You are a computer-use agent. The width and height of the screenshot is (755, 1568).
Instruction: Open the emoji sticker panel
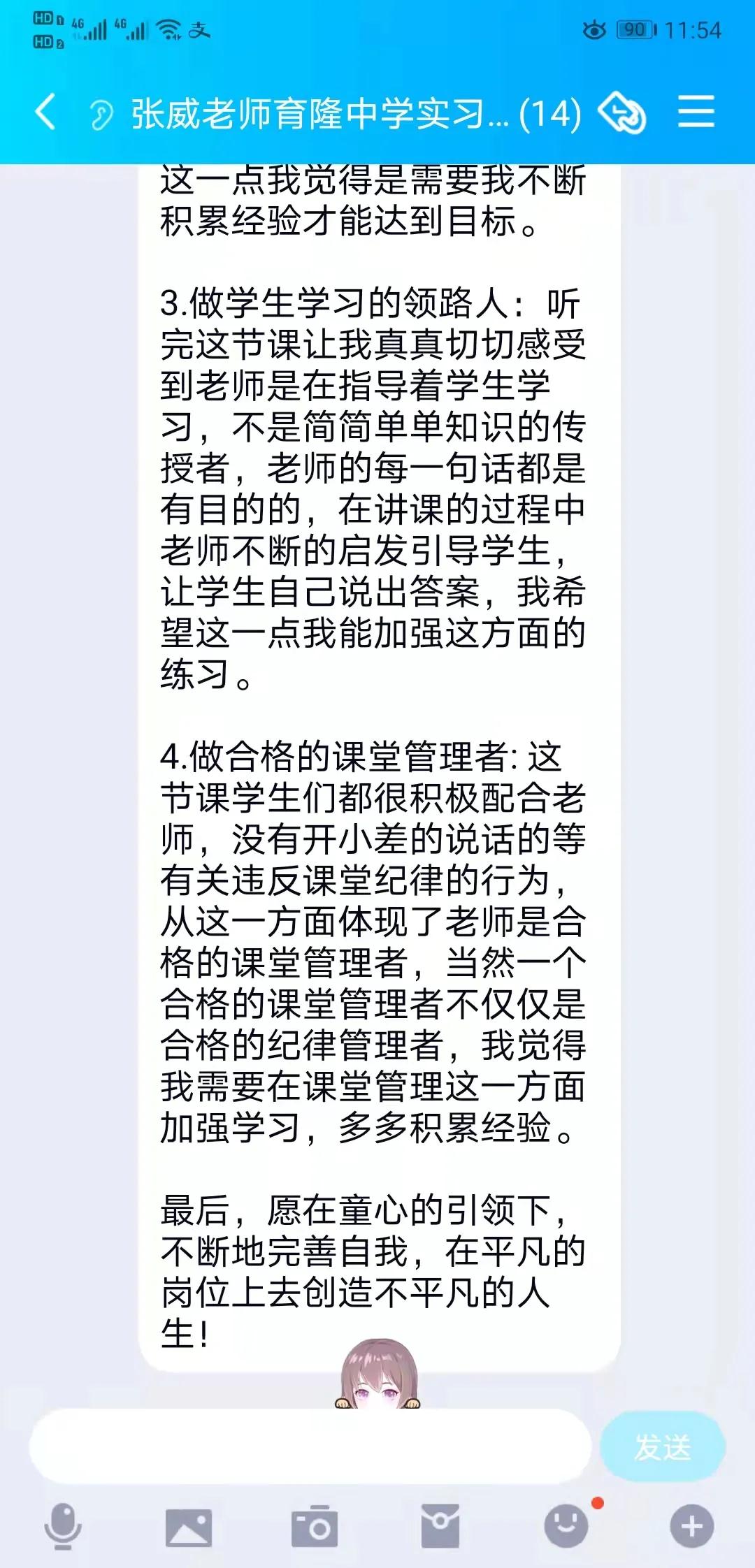[x=566, y=1527]
